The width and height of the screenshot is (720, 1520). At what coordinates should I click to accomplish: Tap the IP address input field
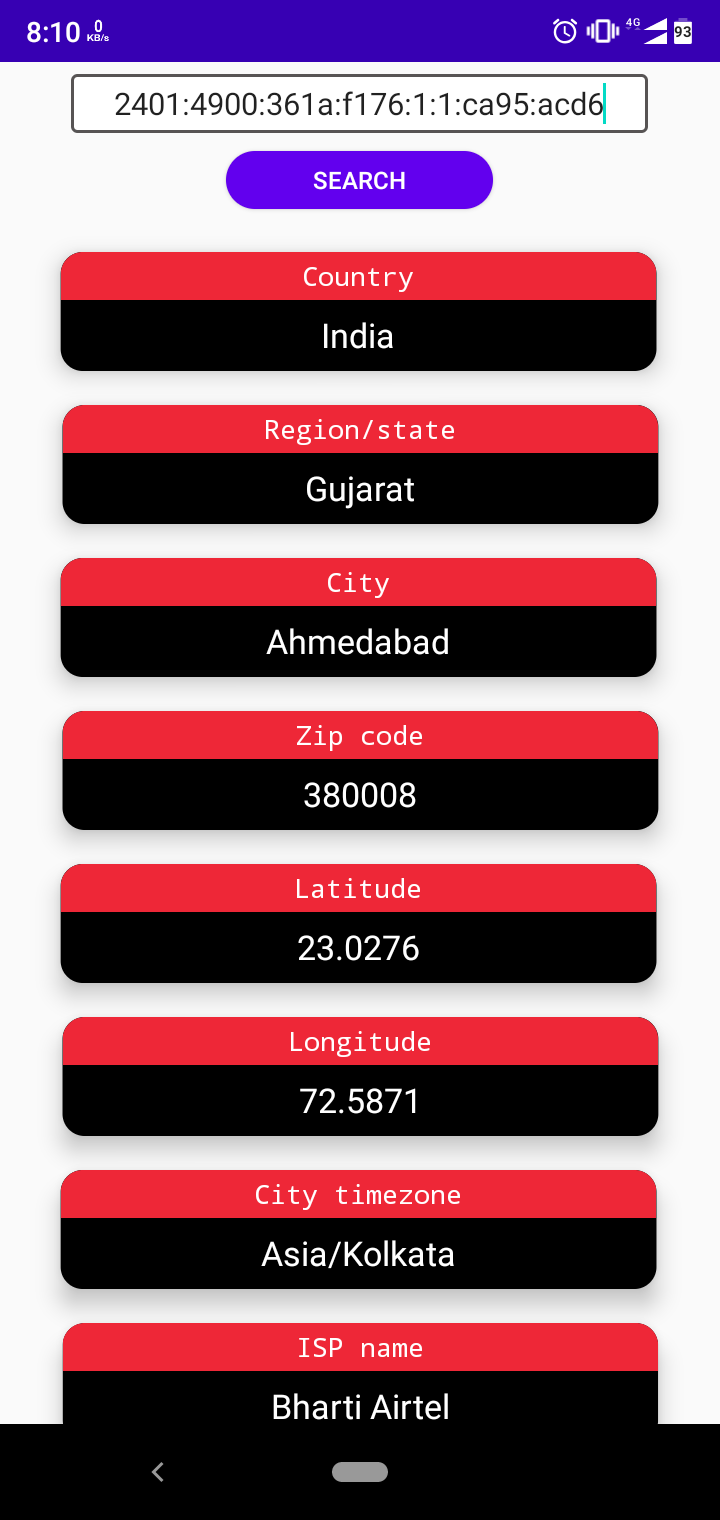tap(359, 104)
